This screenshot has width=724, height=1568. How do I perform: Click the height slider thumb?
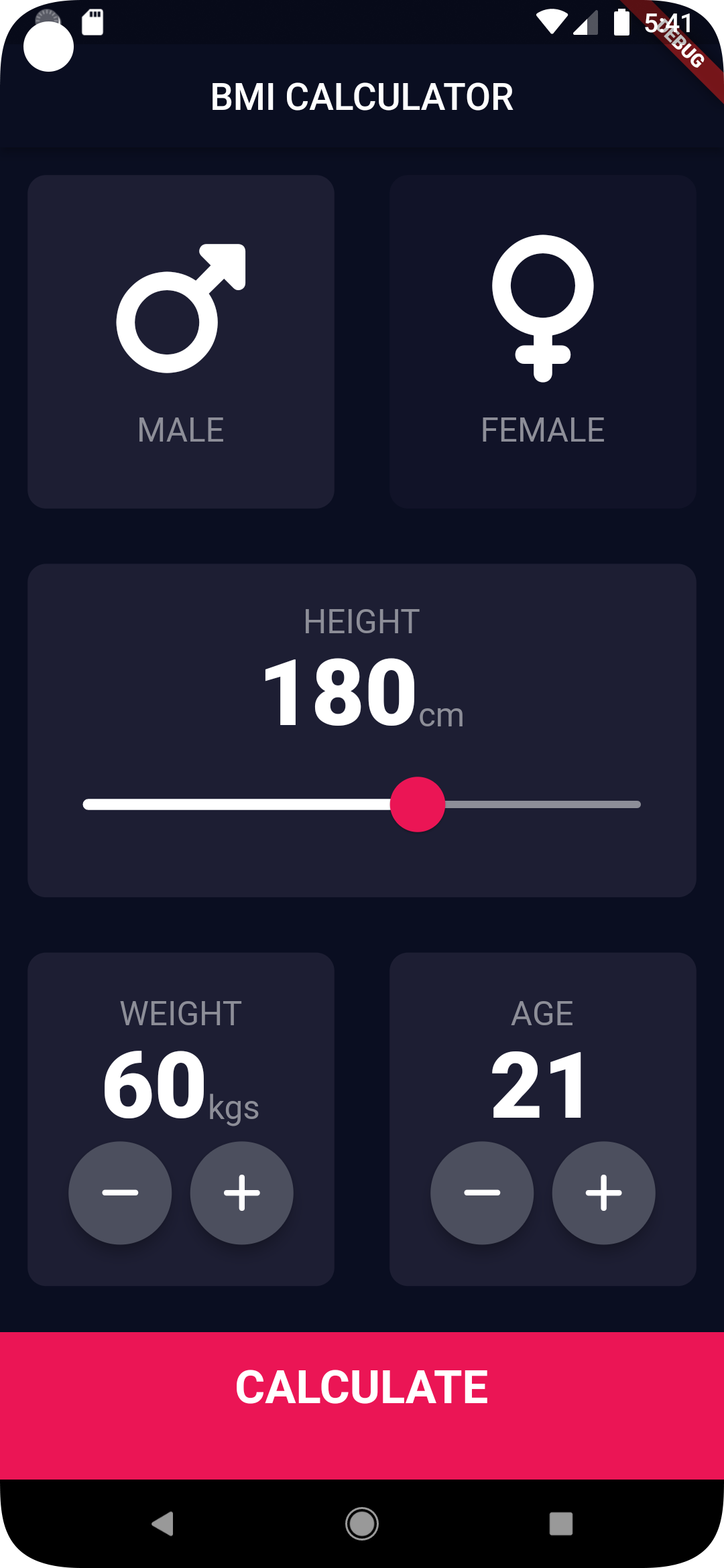click(418, 805)
